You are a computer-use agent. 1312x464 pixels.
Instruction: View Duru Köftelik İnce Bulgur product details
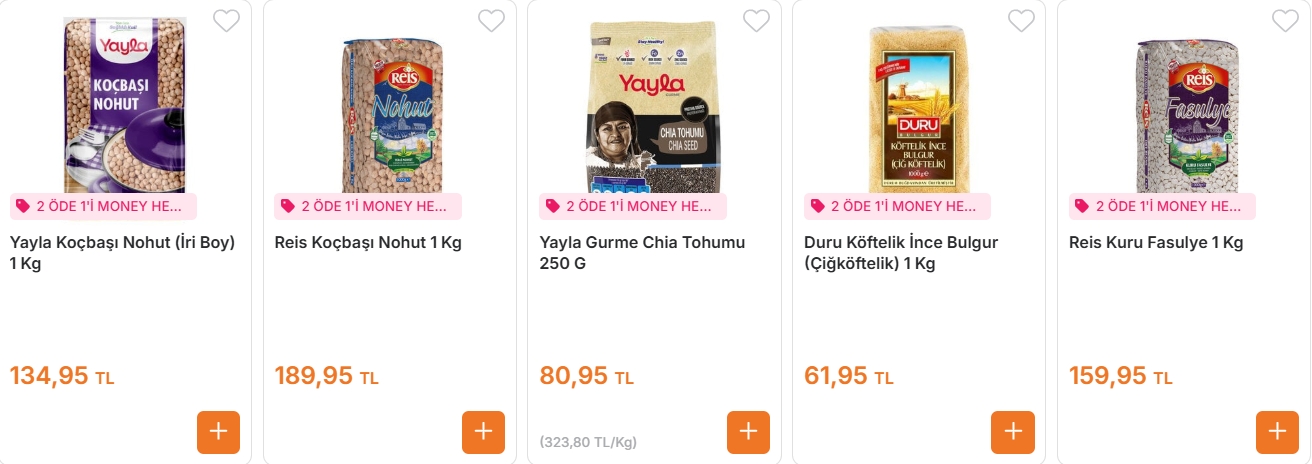[x=900, y=253]
